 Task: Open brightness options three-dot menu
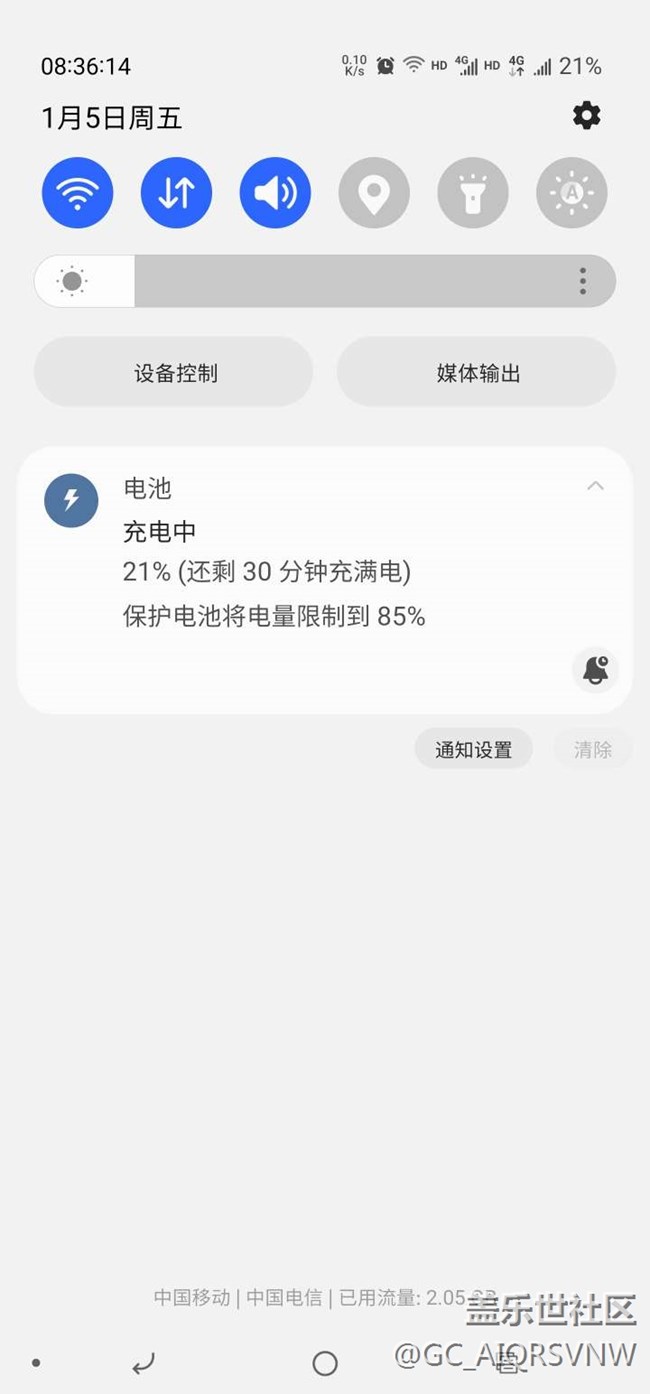(x=582, y=281)
